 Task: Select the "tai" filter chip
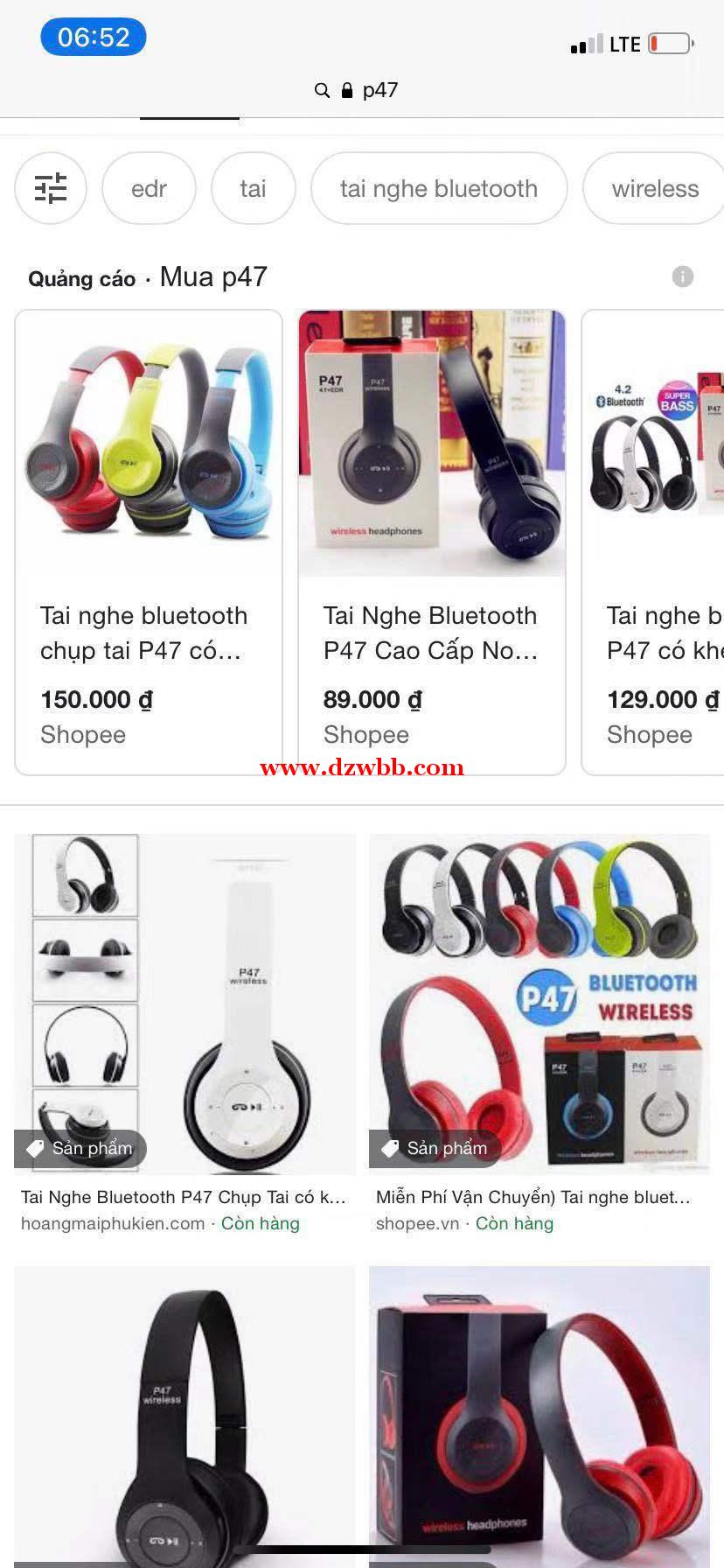click(x=253, y=188)
